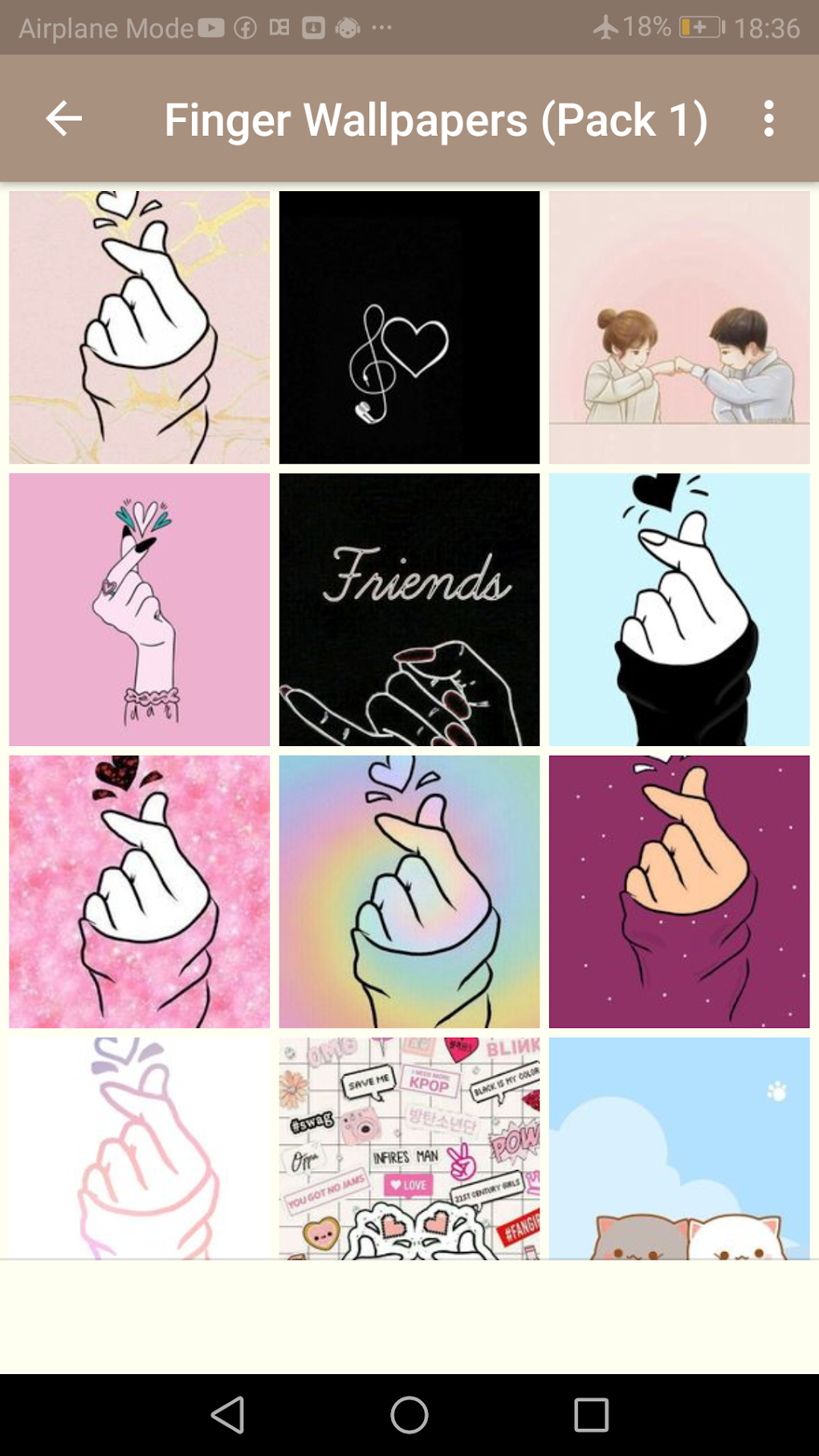This screenshot has height=1456, width=819.
Task: Go back using the app bar arrow
Action: (x=64, y=119)
